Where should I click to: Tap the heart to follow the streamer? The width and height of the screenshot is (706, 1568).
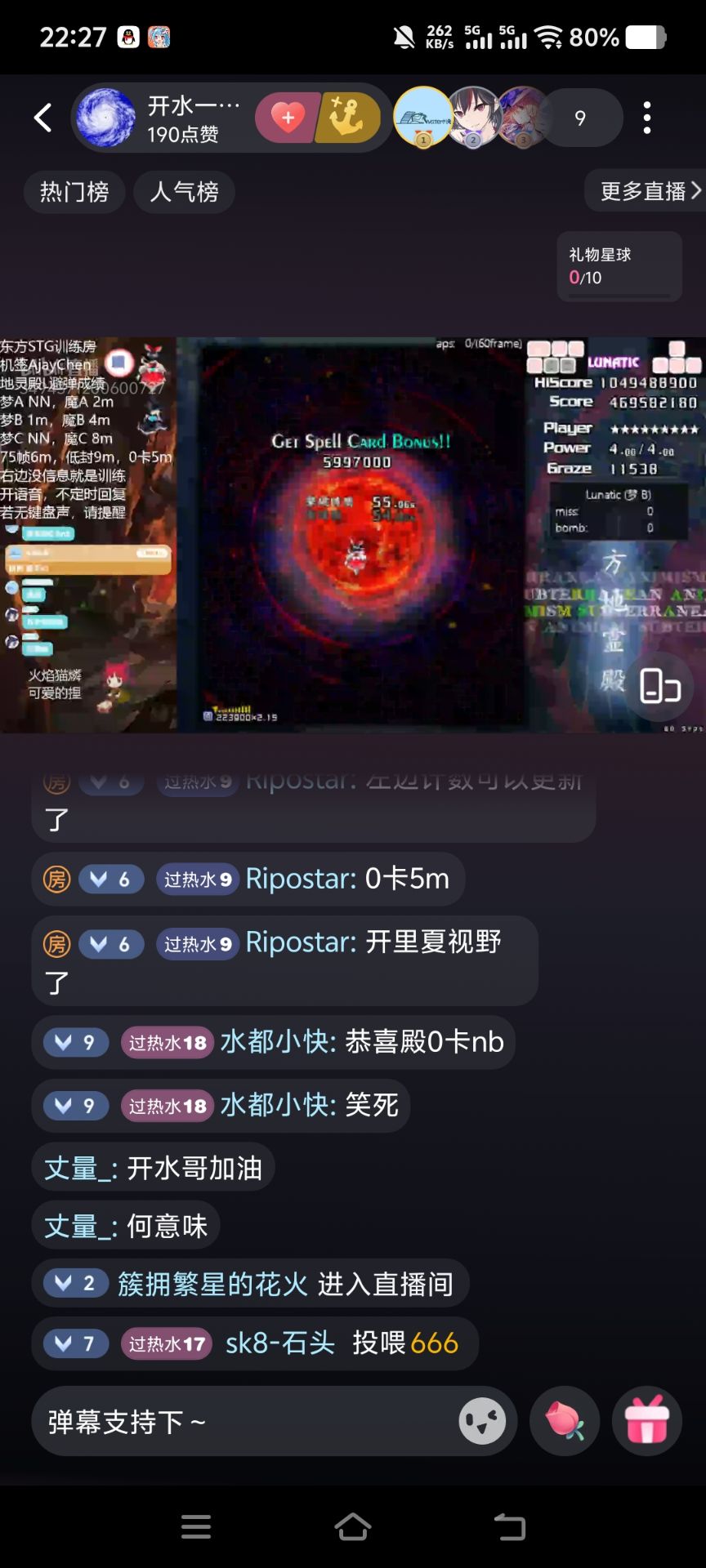[288, 118]
